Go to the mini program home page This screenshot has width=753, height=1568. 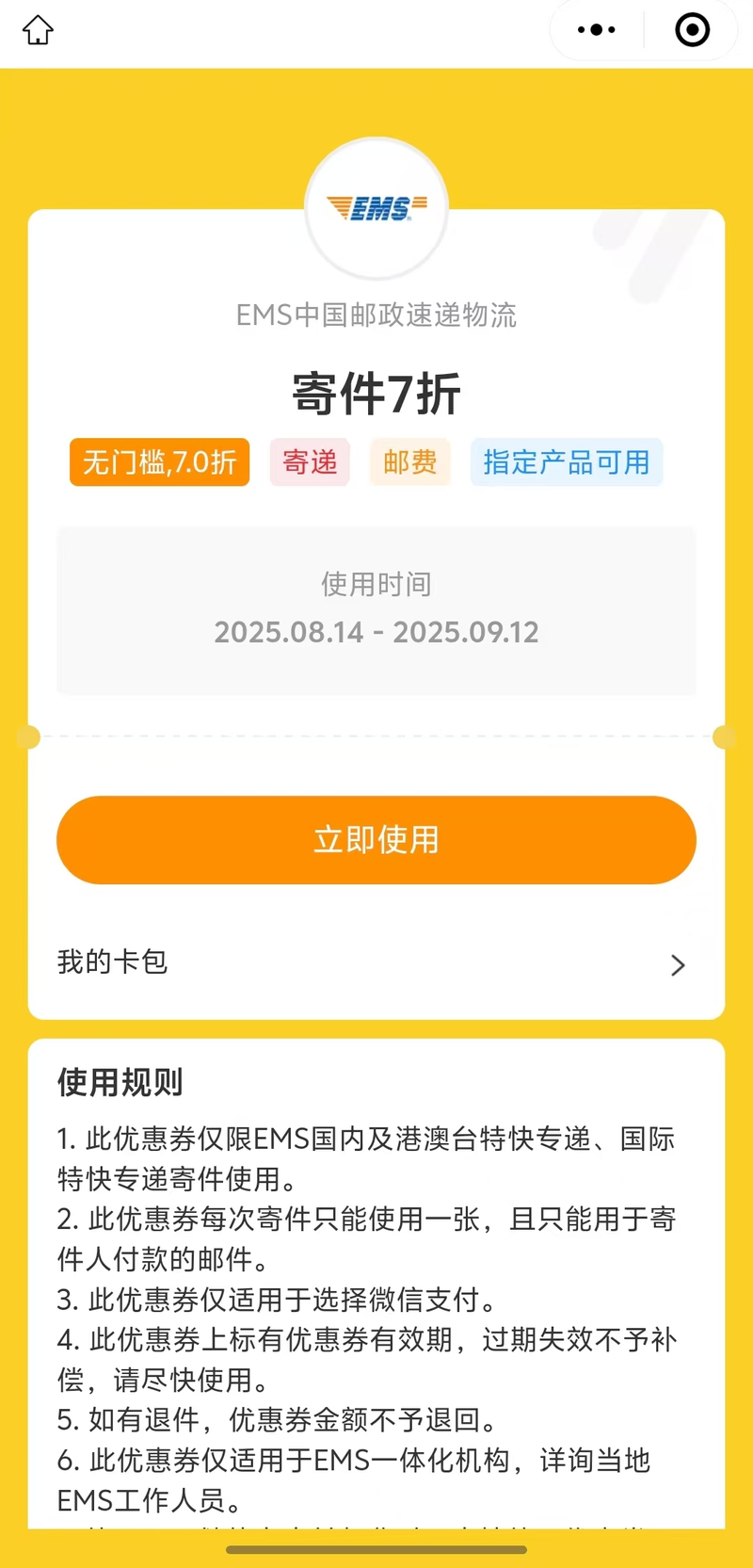[38, 30]
